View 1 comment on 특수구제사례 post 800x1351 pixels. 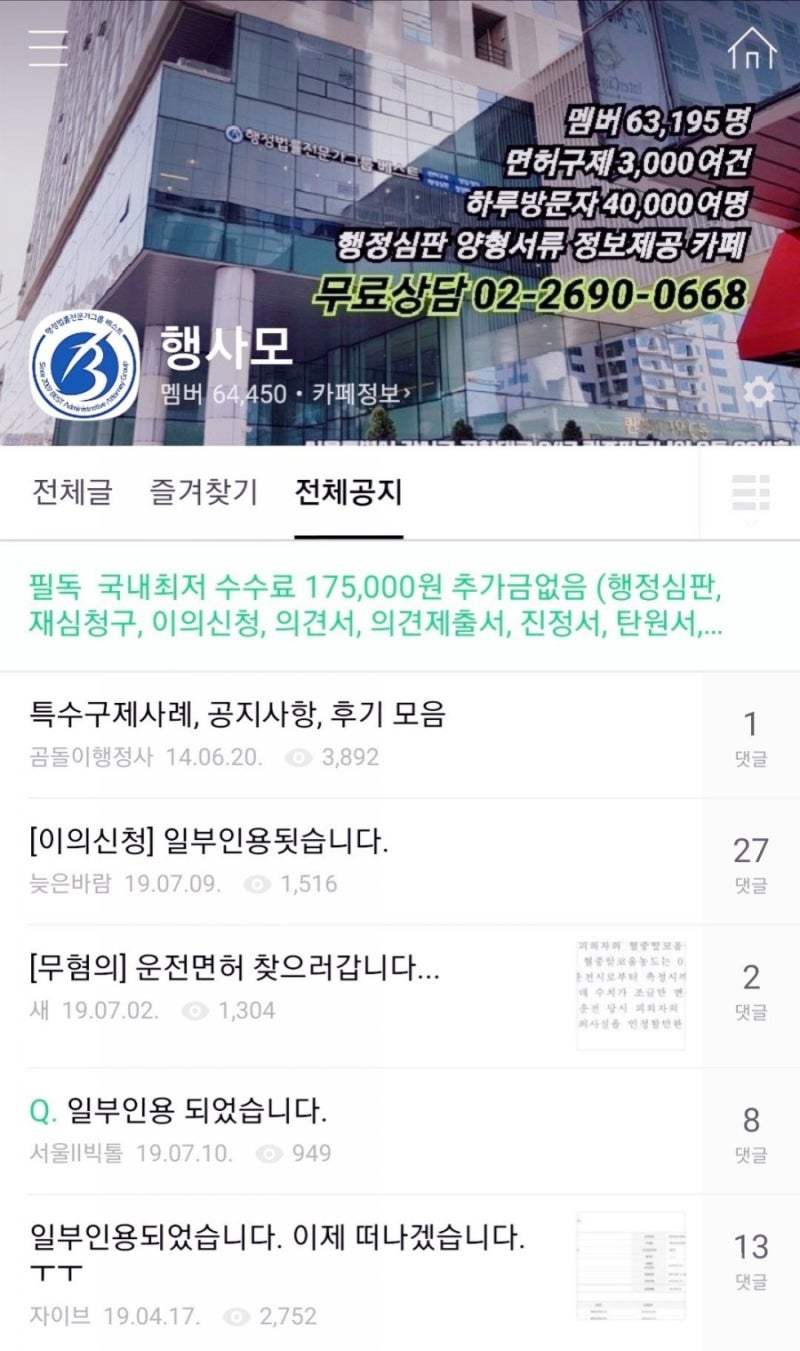(751, 734)
